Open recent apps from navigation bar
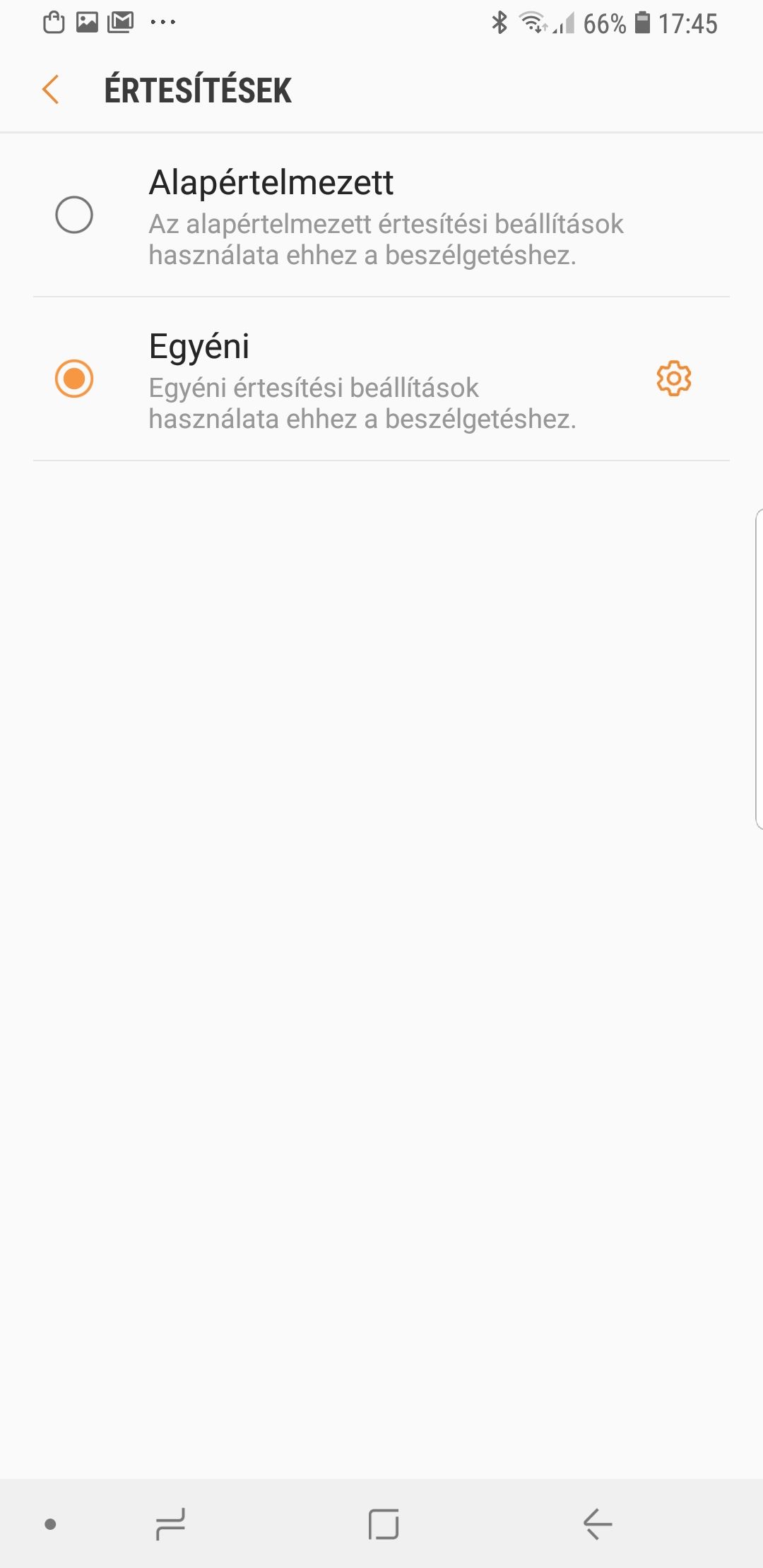This screenshot has height=1568, width=763. (170, 1524)
